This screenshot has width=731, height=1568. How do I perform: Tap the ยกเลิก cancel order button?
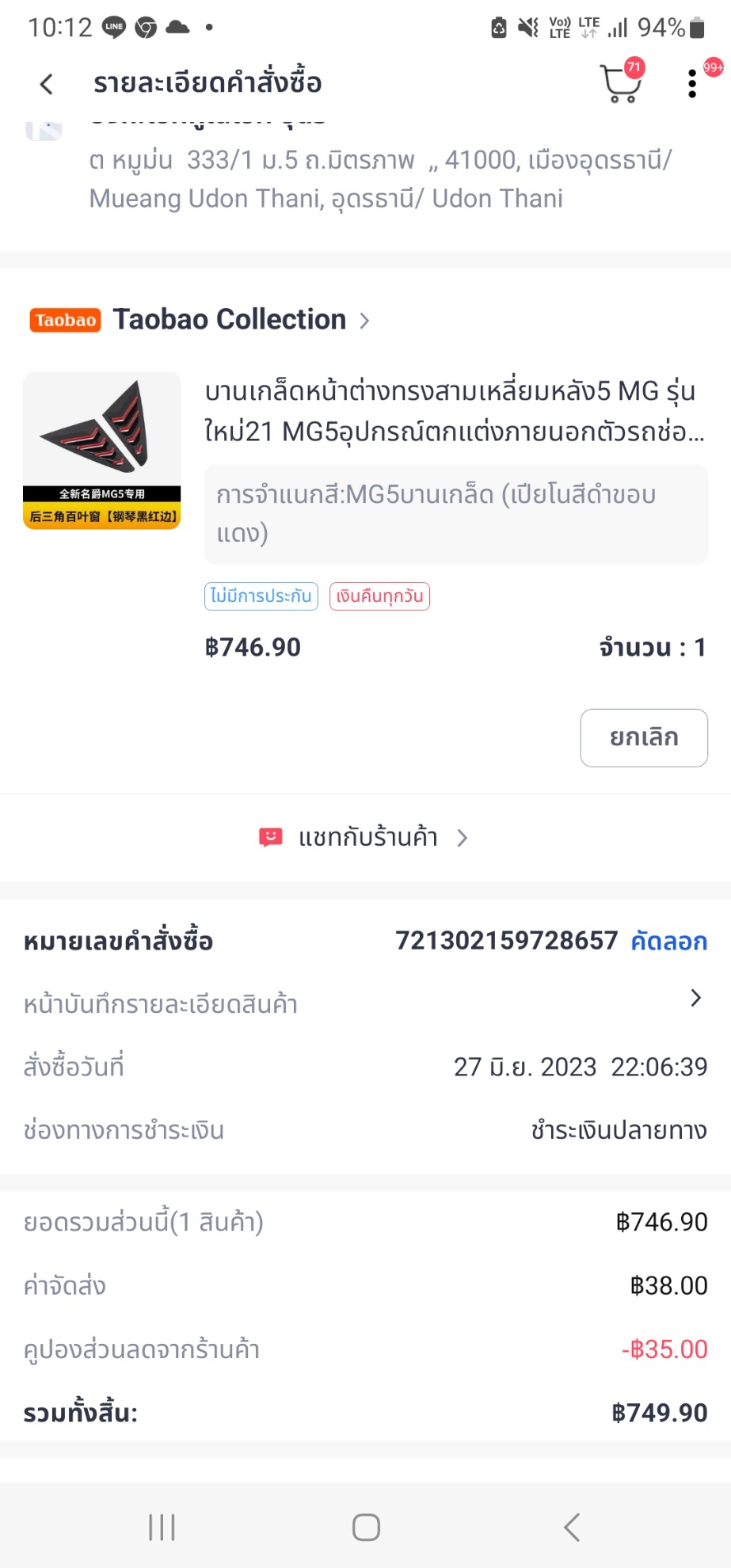point(643,737)
